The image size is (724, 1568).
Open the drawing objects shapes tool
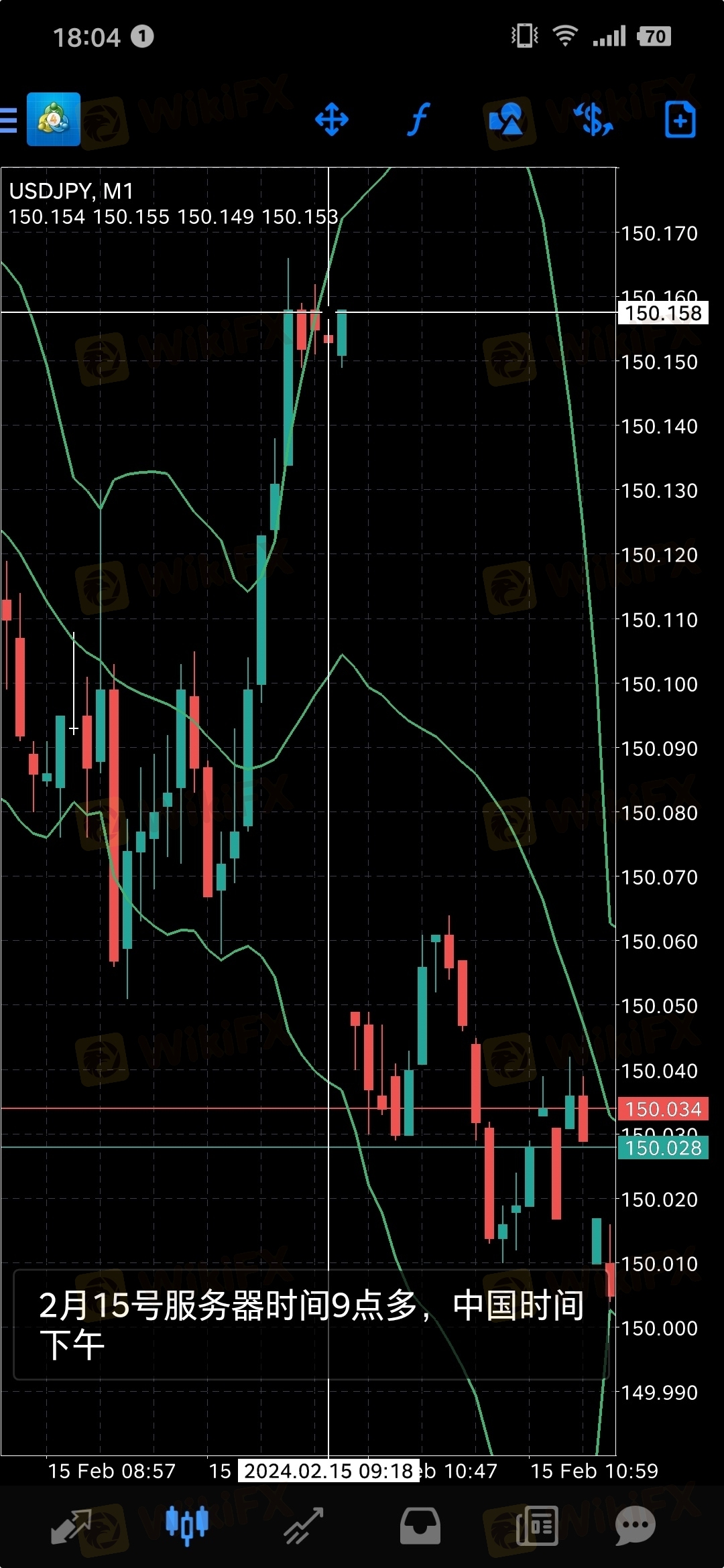coord(507,120)
